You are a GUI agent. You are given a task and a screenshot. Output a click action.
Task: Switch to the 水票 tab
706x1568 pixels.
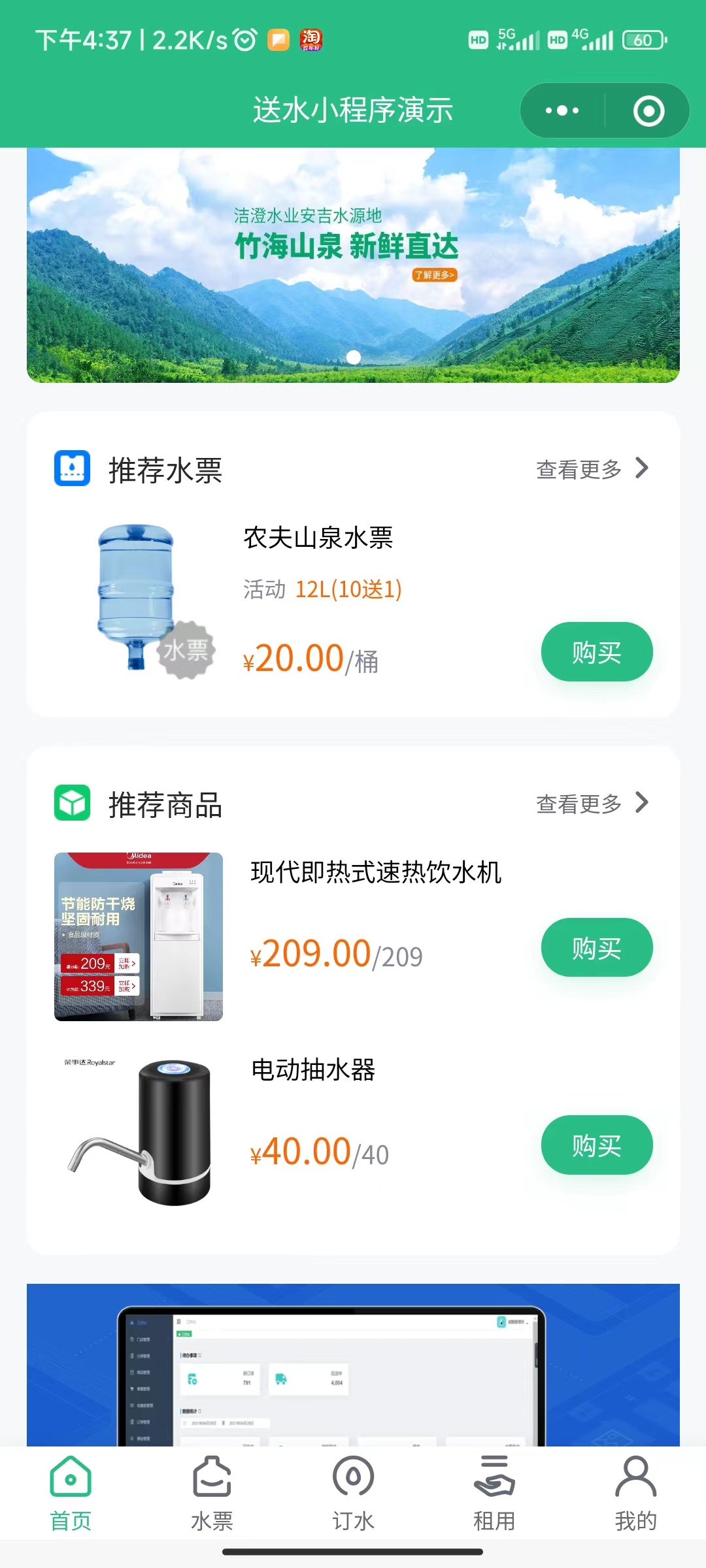(x=212, y=1494)
